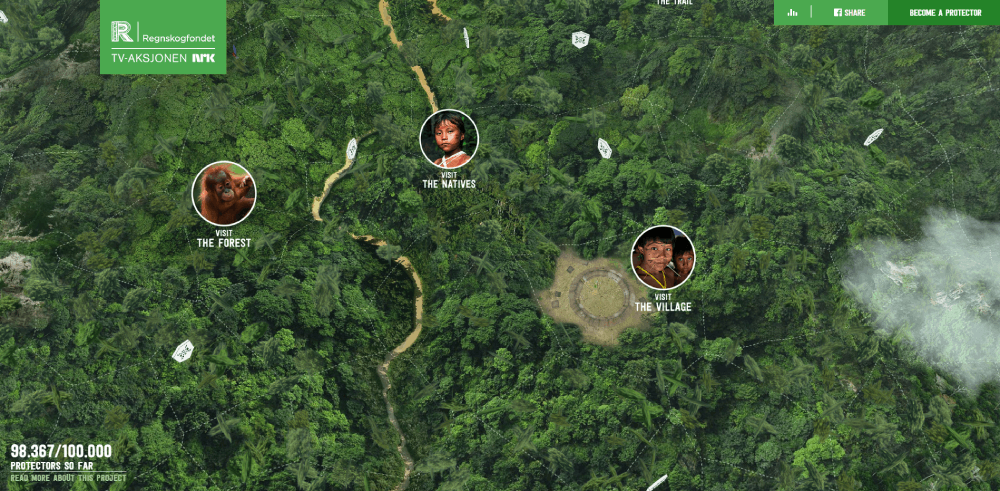Visit The Village hotspot
The width and height of the screenshot is (1000, 491).
coord(663,257)
